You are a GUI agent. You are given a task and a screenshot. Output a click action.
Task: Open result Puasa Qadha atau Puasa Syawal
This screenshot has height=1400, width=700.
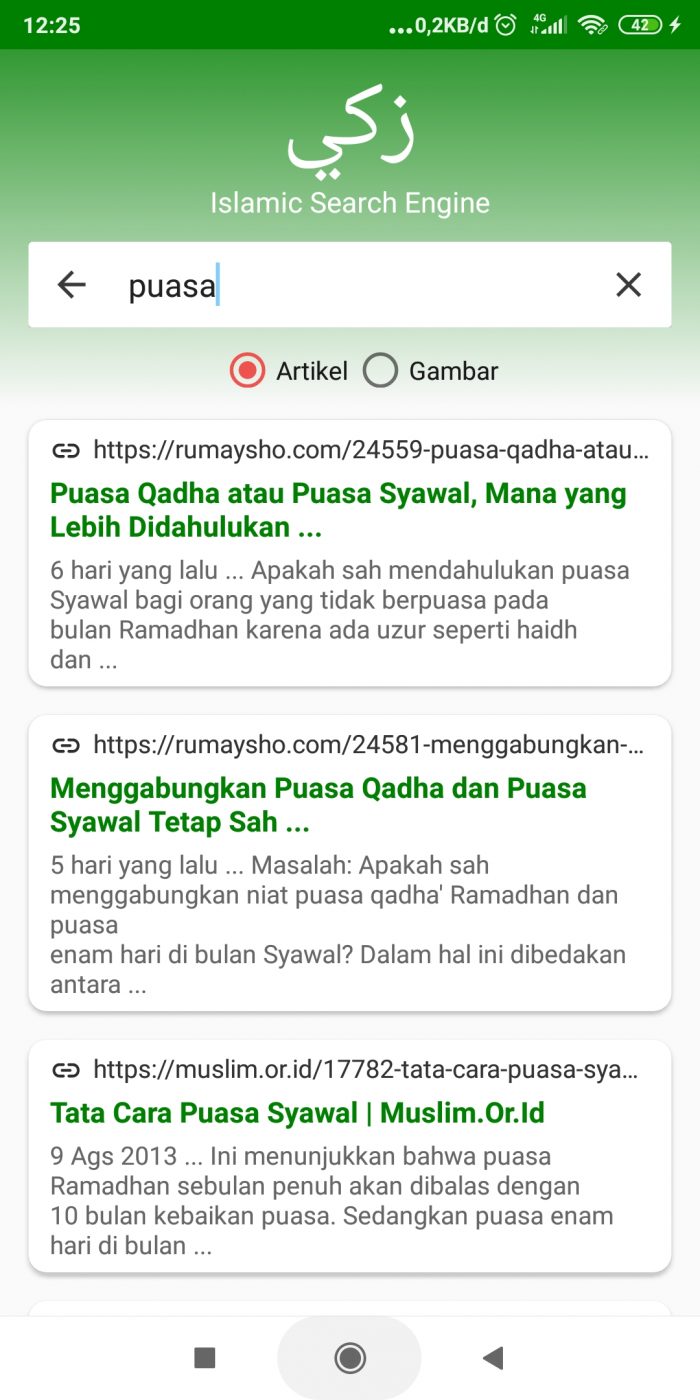click(x=338, y=510)
